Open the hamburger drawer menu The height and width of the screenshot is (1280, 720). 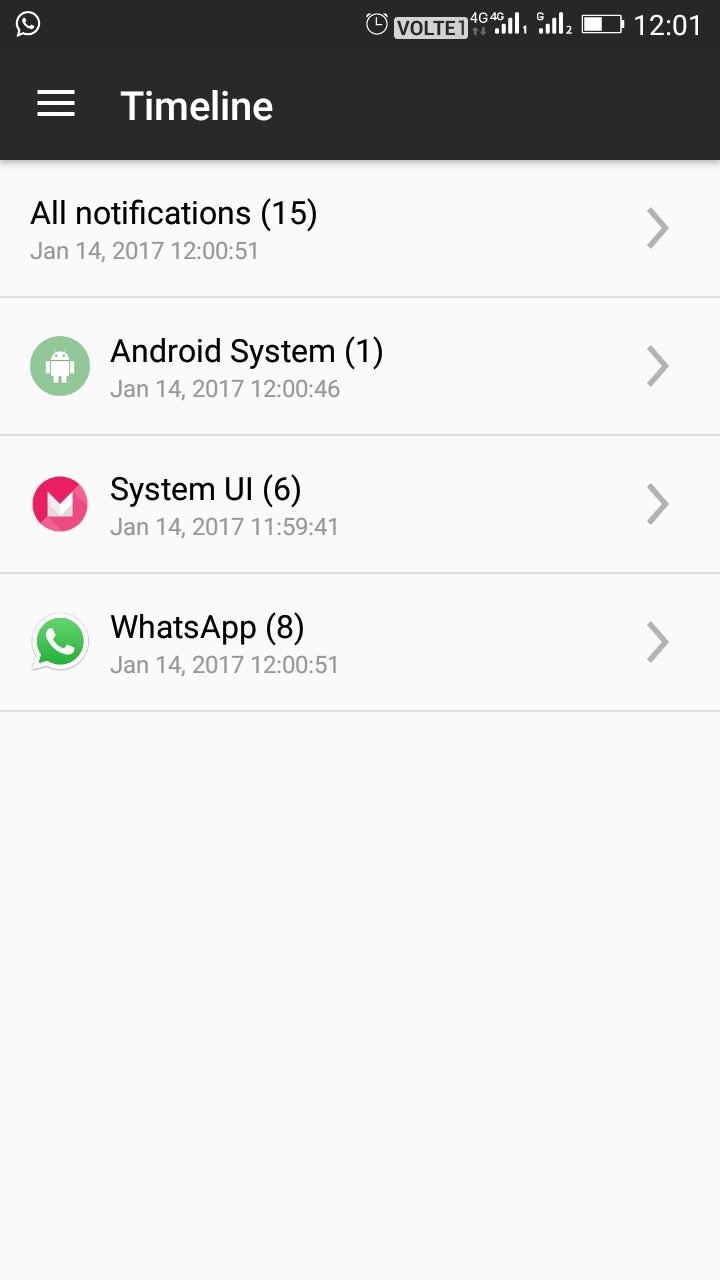pos(56,104)
